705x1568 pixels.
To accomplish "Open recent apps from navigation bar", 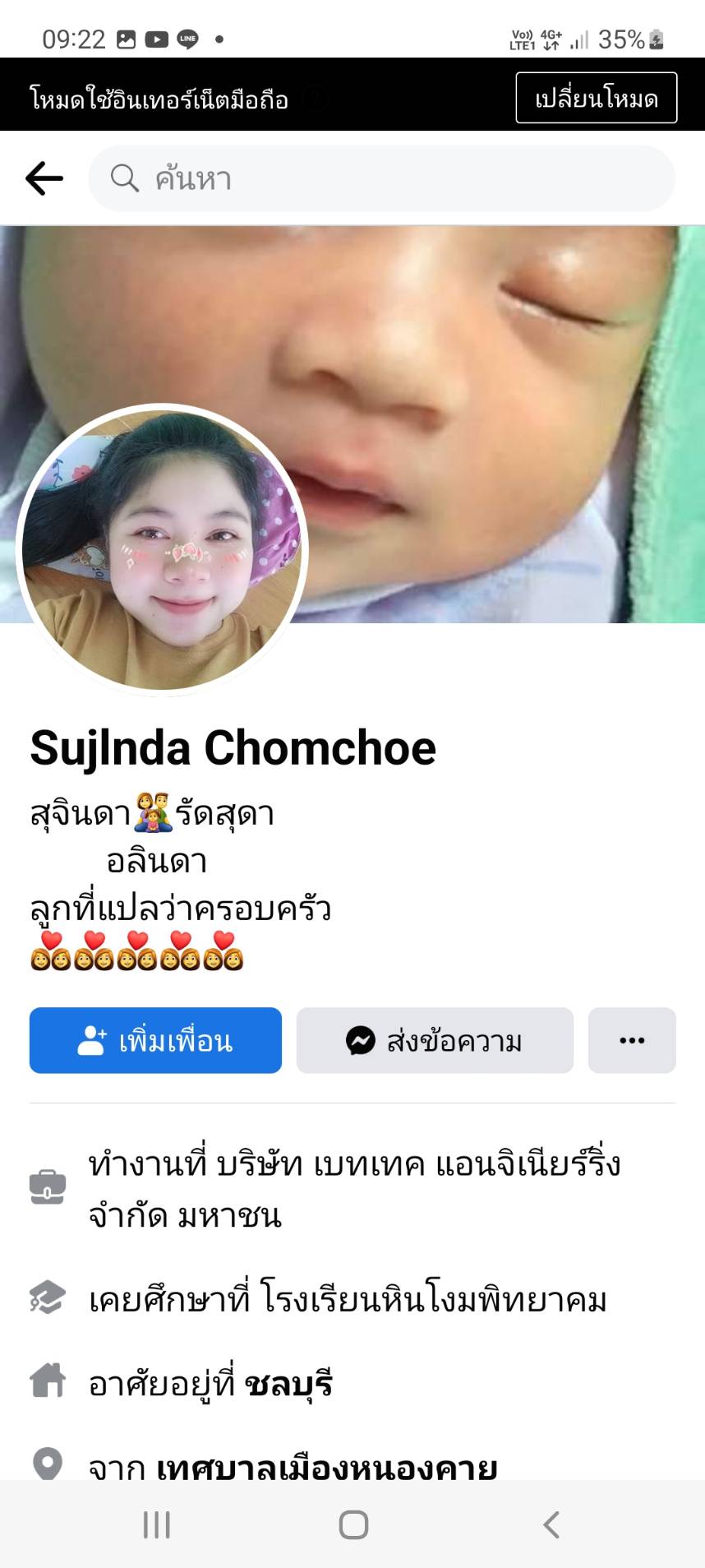I will pos(156,1525).
